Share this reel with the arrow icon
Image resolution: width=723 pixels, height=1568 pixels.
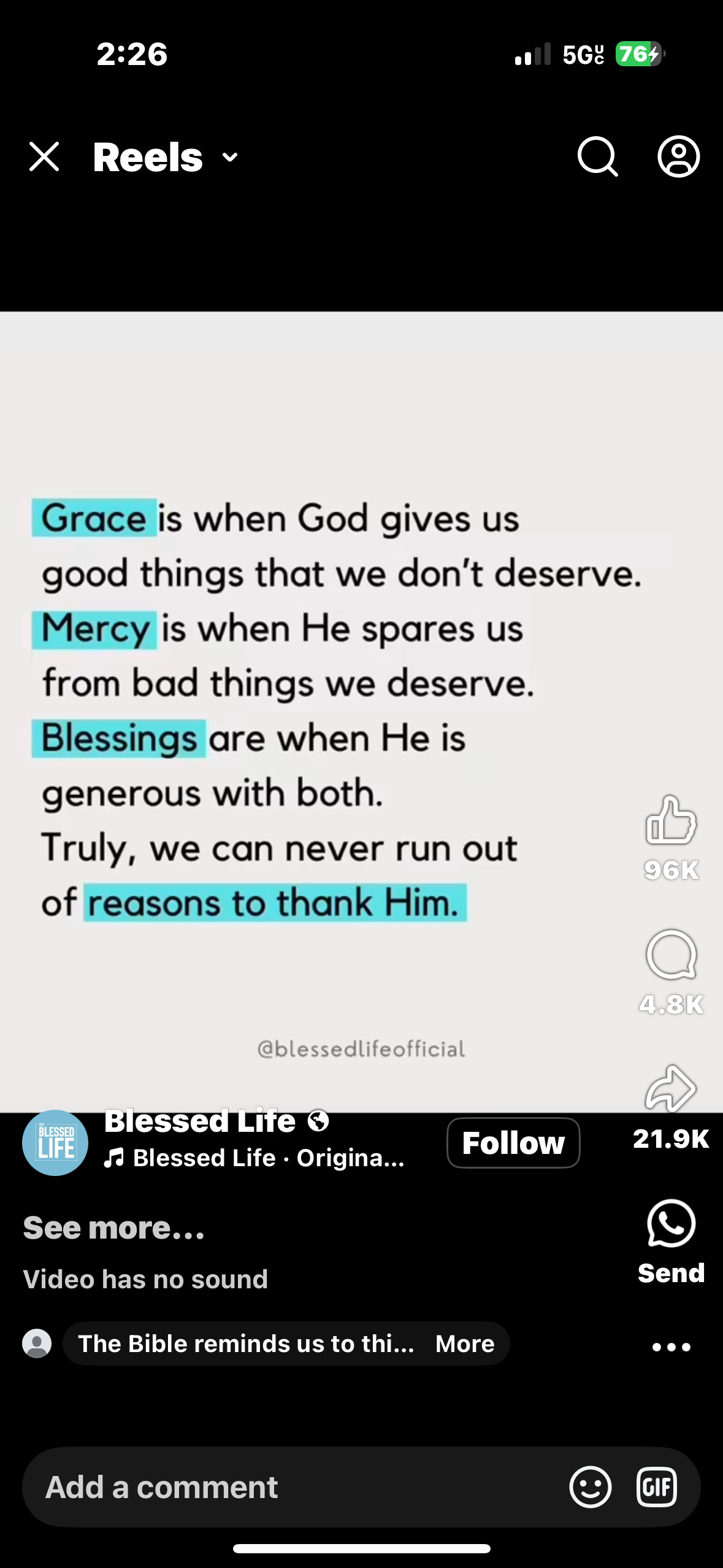pos(671,1088)
